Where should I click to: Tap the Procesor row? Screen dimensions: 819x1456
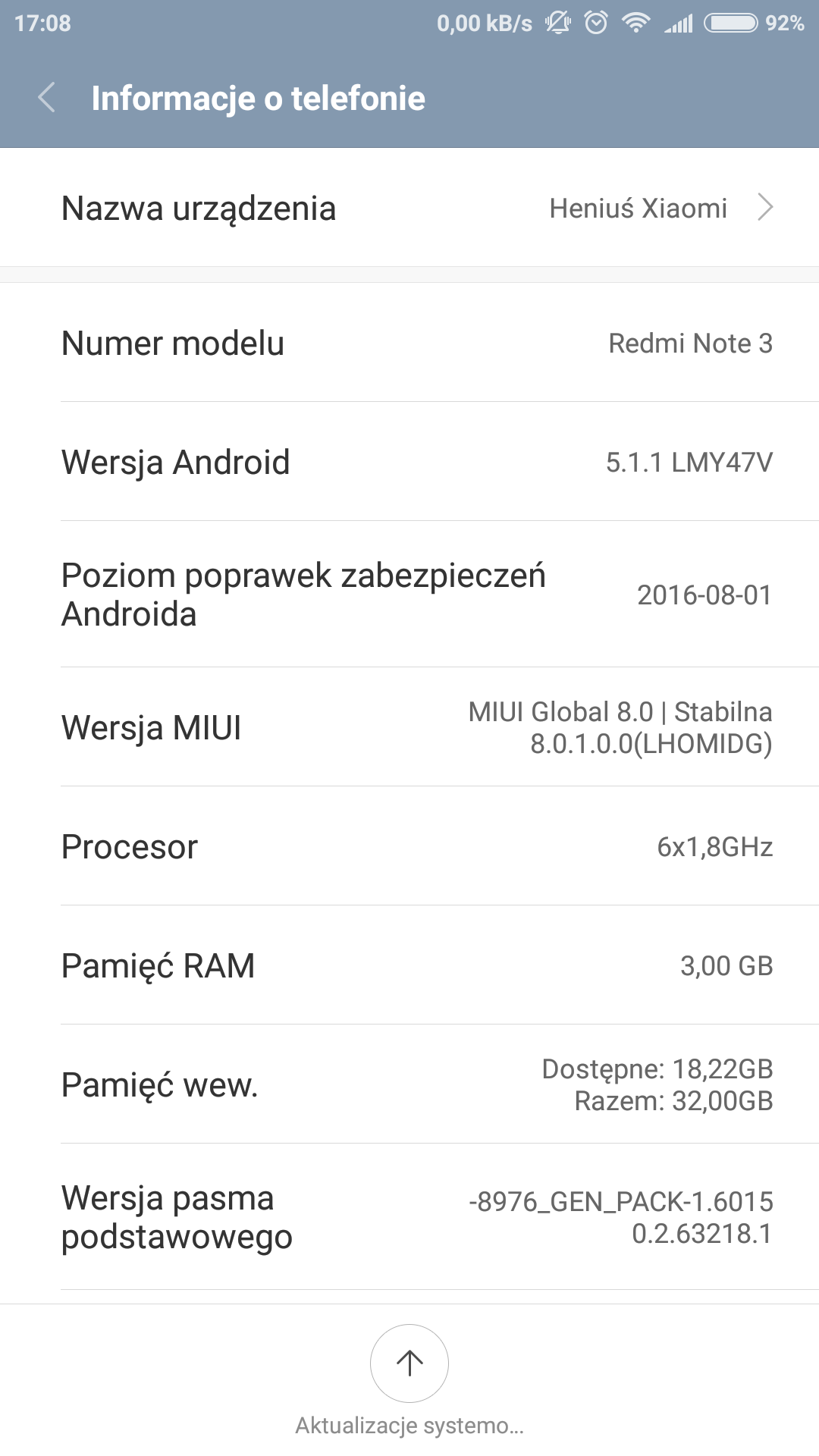[x=409, y=846]
